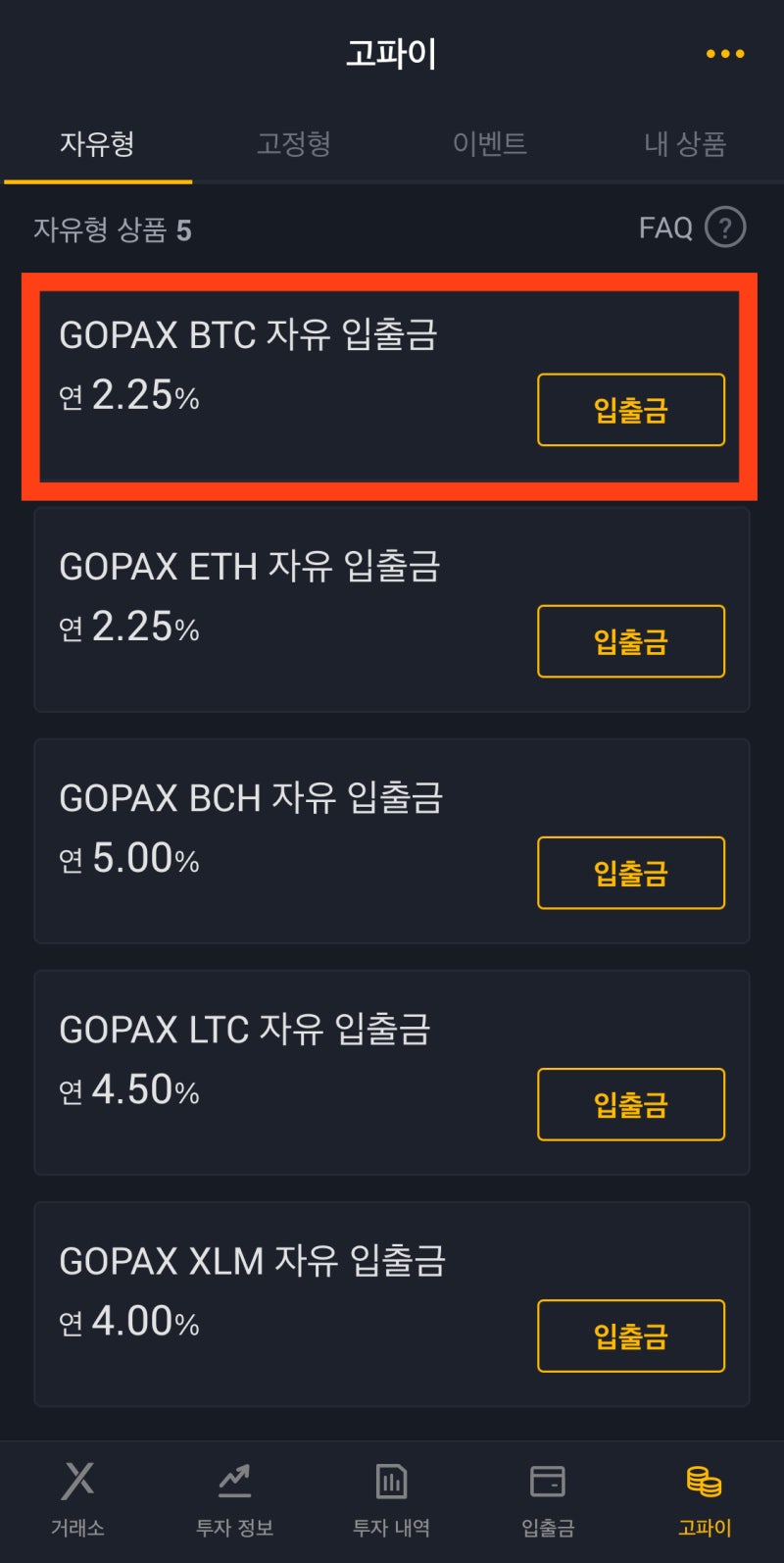Open the three-dot menu at top right
The image size is (784, 1563).
(724, 53)
